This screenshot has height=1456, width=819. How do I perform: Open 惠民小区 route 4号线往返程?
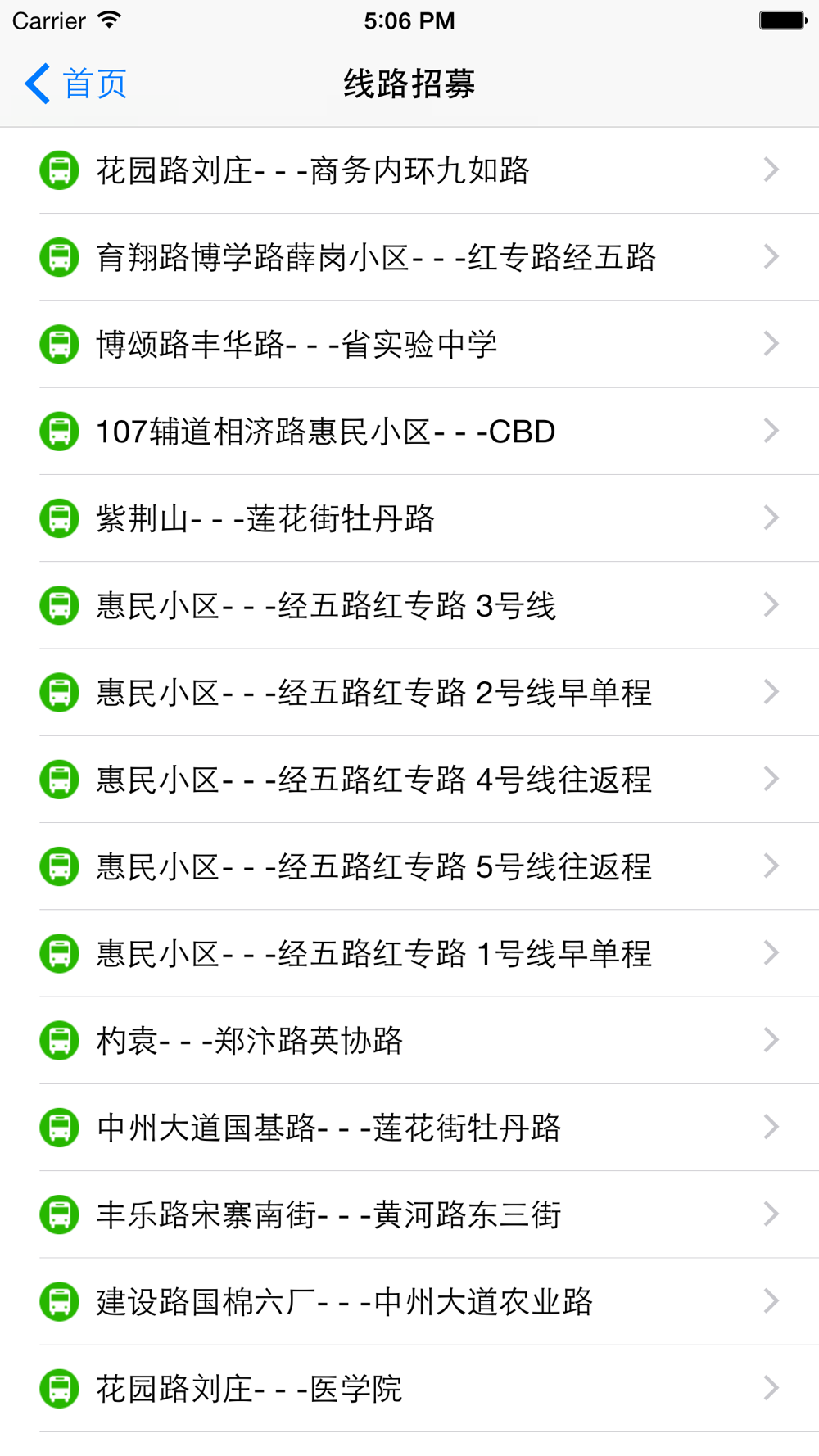(409, 780)
